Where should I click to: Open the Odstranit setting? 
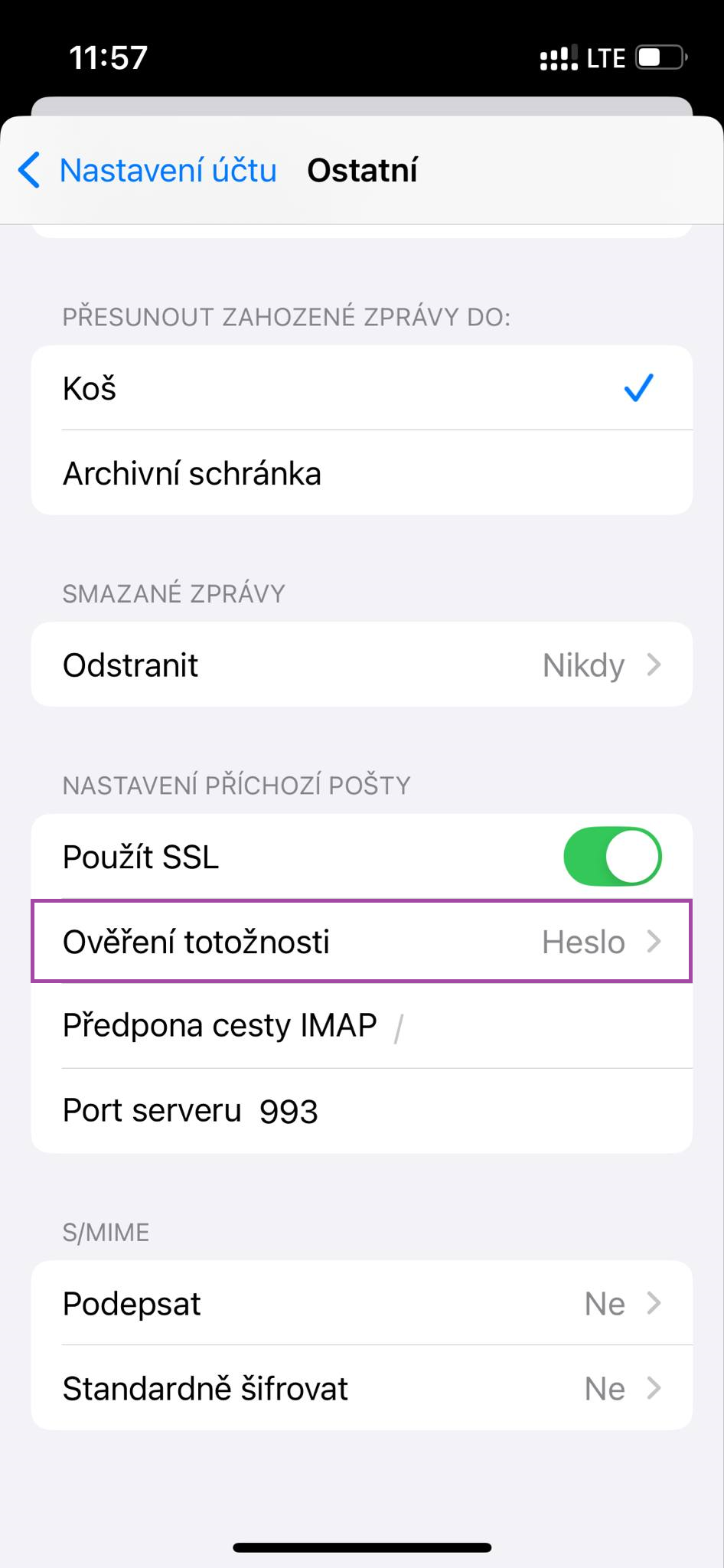pyautogui.click(x=362, y=665)
